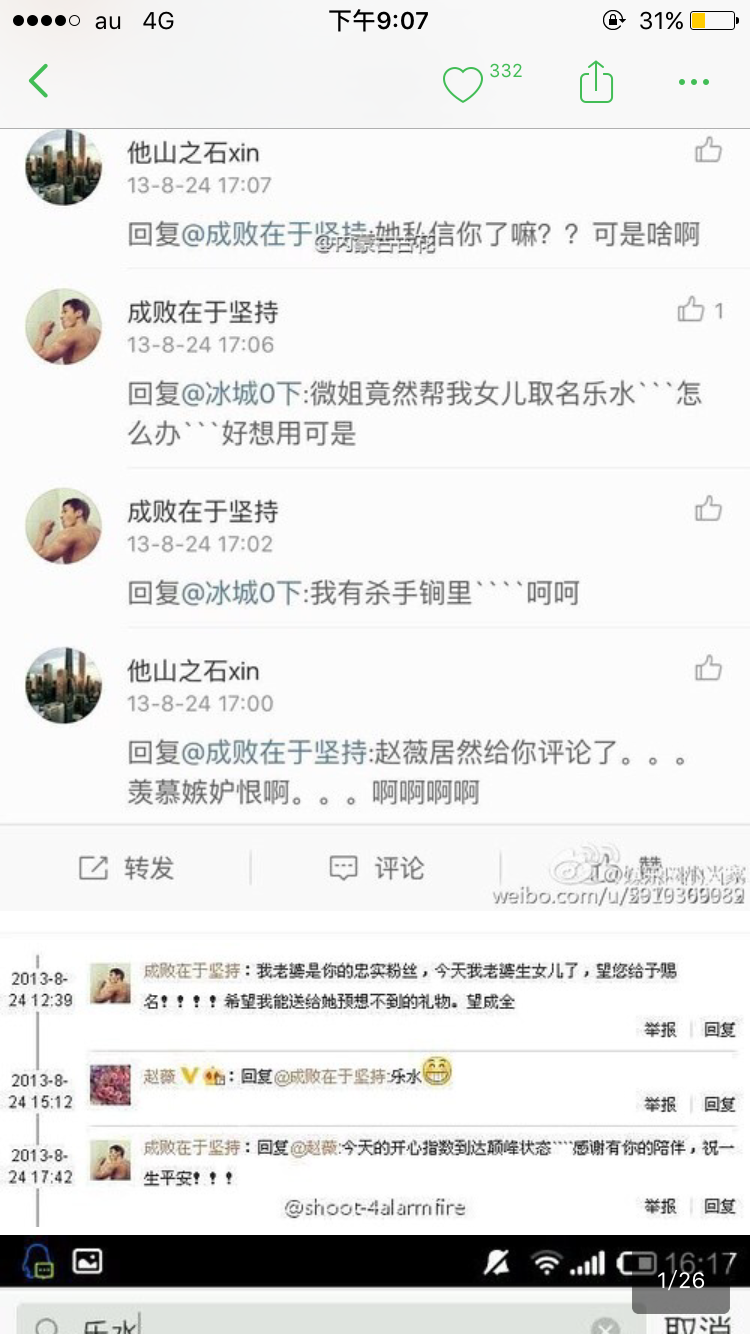Open the more options (…) icon

(693, 82)
